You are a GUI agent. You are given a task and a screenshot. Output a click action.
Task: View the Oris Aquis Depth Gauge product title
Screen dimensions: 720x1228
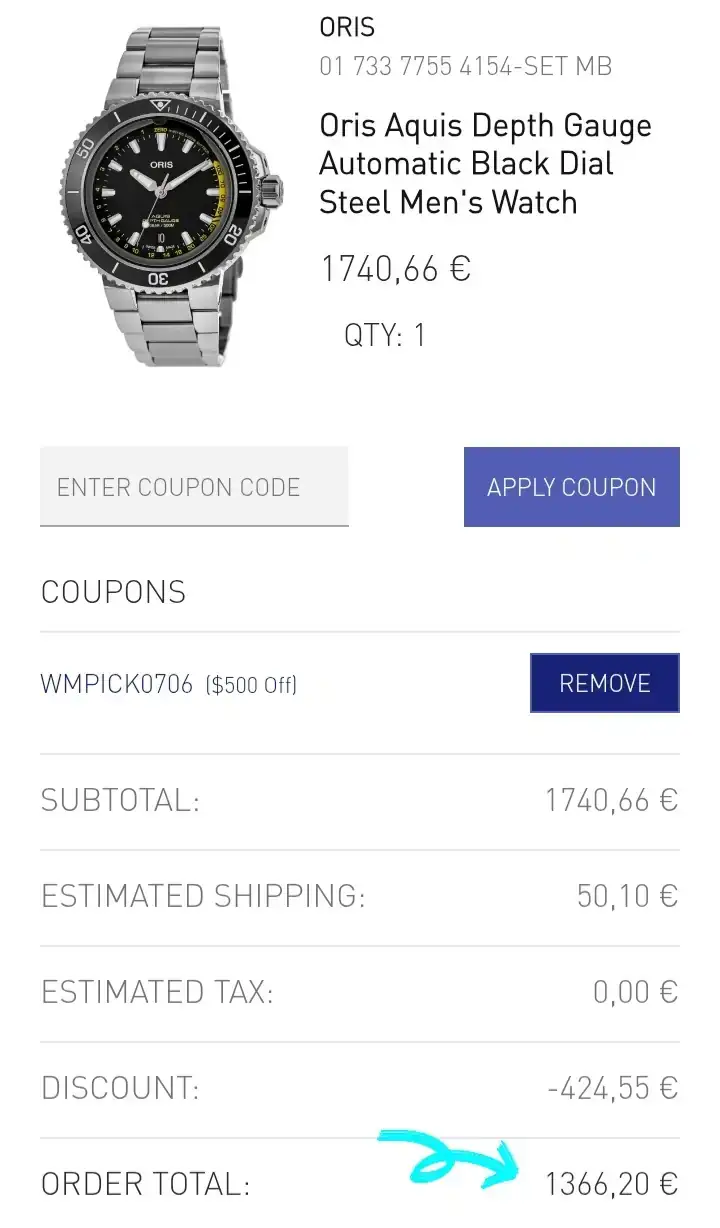pos(485,164)
